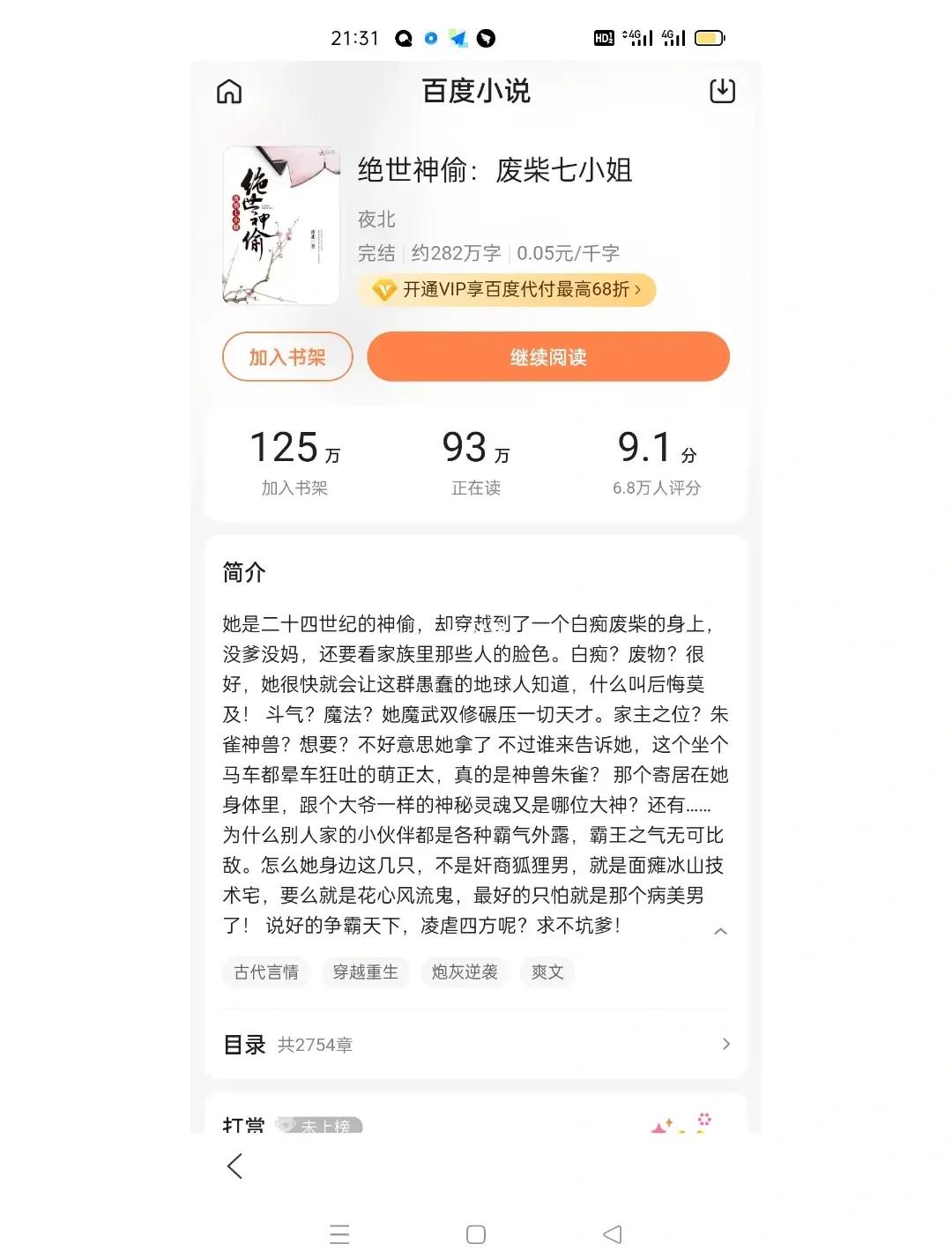Click the download icon at top right
Viewport: 952px width, 1251px height.
pyautogui.click(x=723, y=91)
